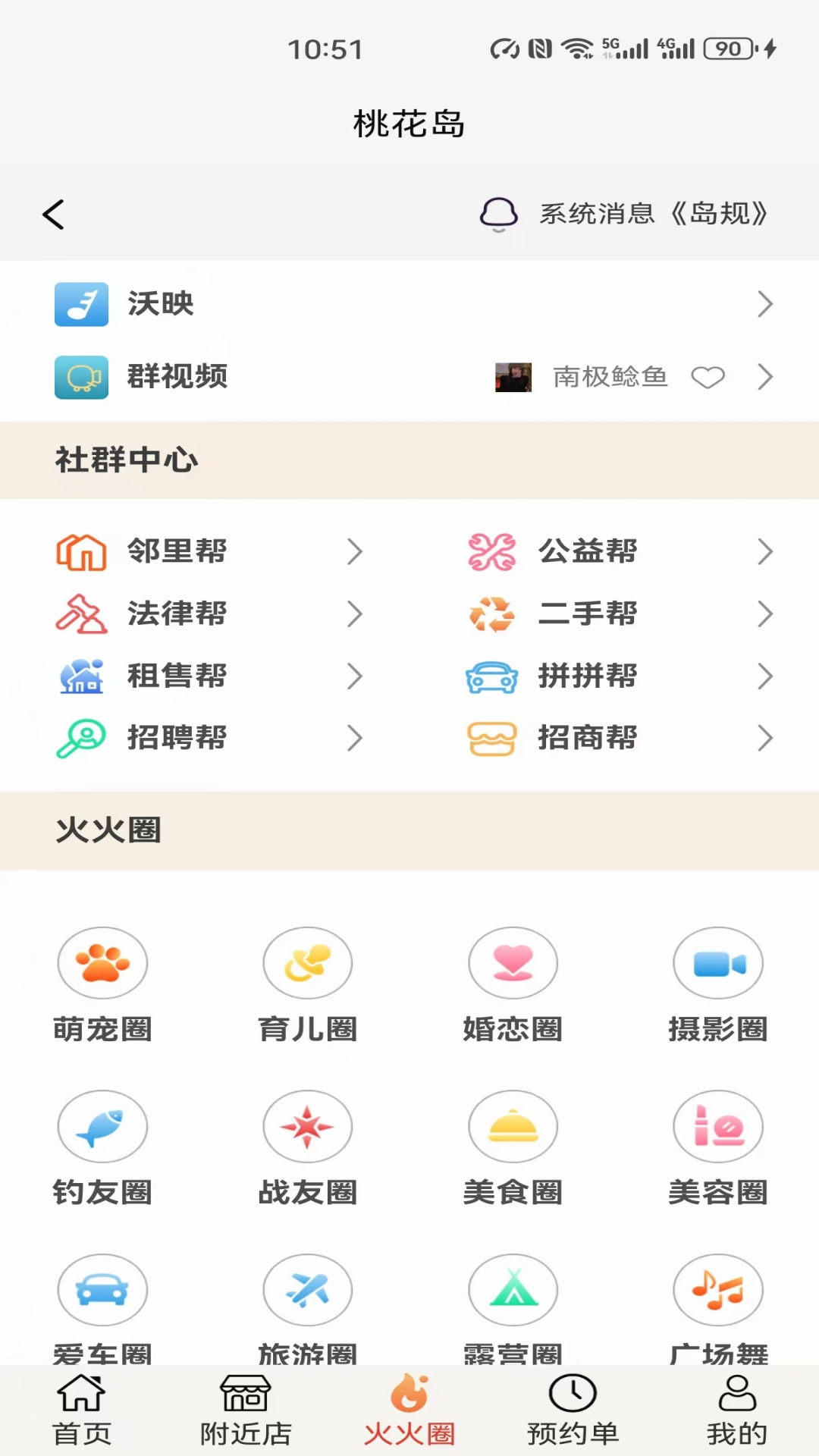Toggle the heart favorite next to 南极鲶鱼
Image resolution: width=819 pixels, height=1456 pixels.
click(x=708, y=377)
